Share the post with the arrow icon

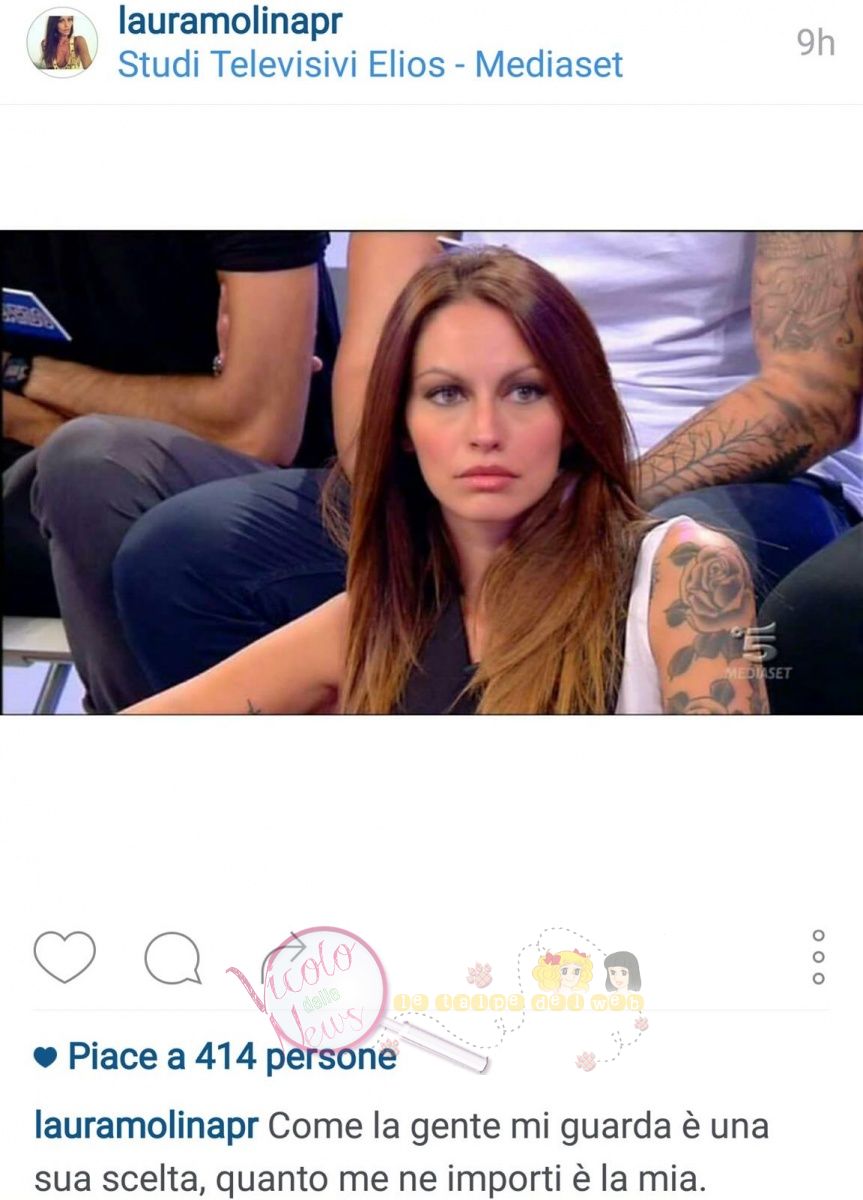pyautogui.click(x=283, y=956)
